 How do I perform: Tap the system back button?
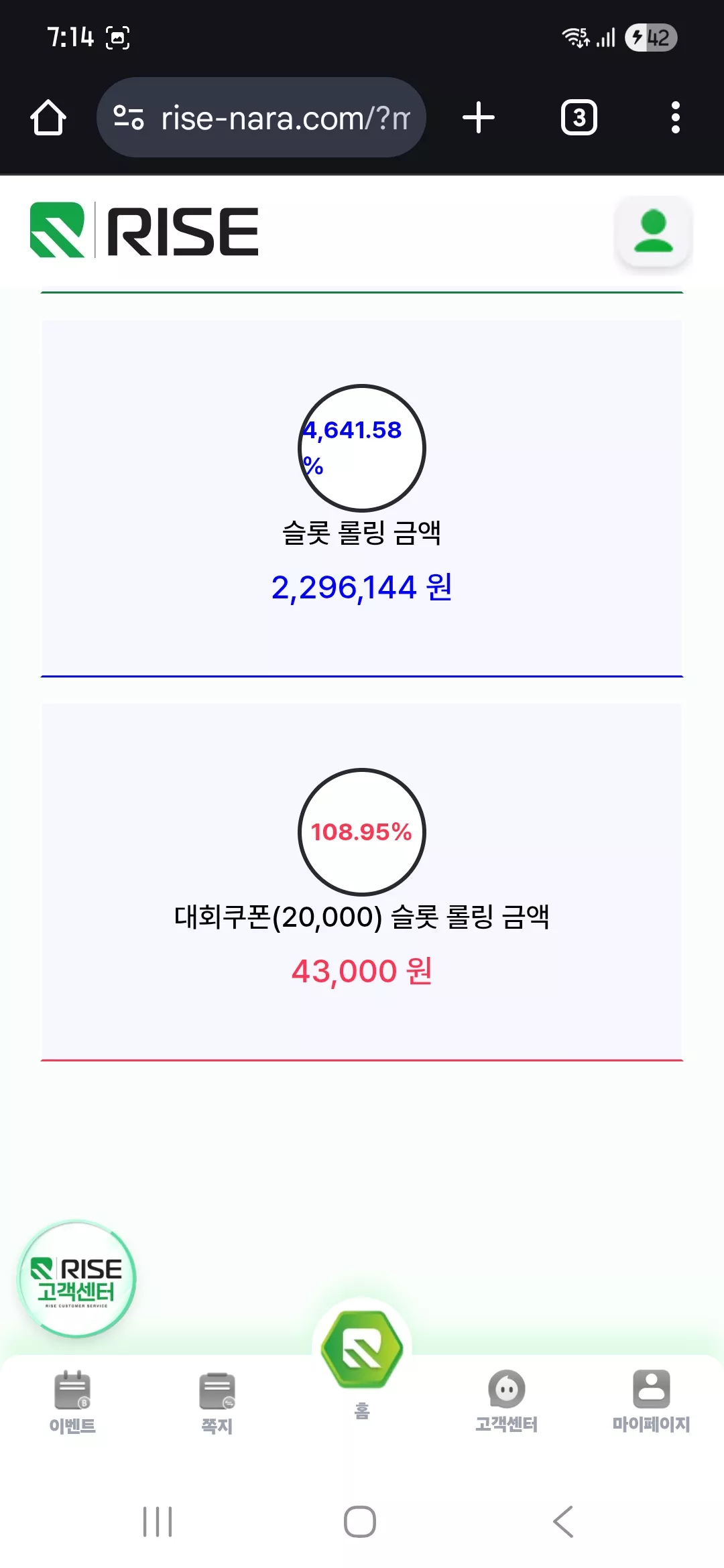[x=563, y=1521]
